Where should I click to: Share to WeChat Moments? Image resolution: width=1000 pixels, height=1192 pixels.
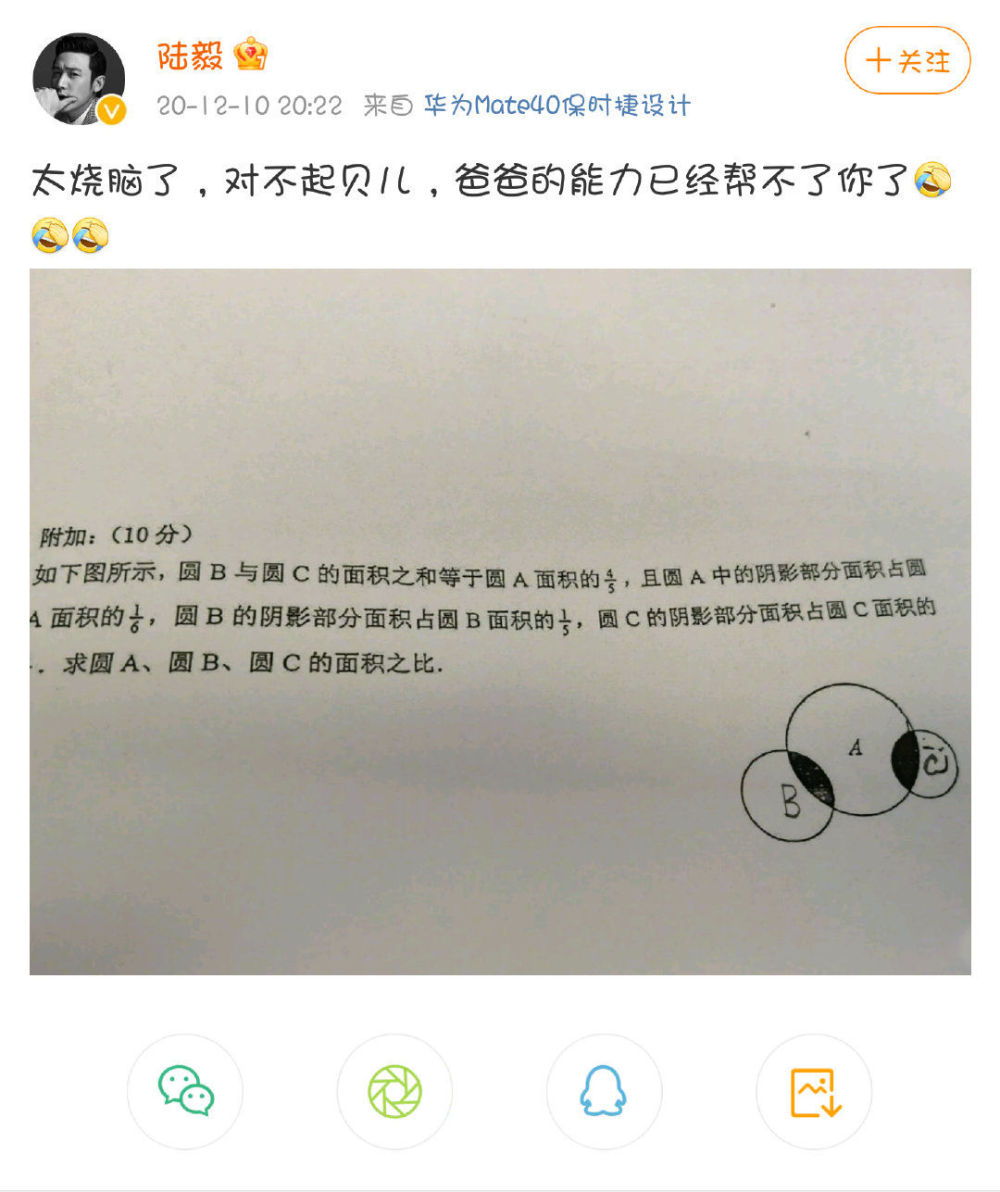point(394,1091)
